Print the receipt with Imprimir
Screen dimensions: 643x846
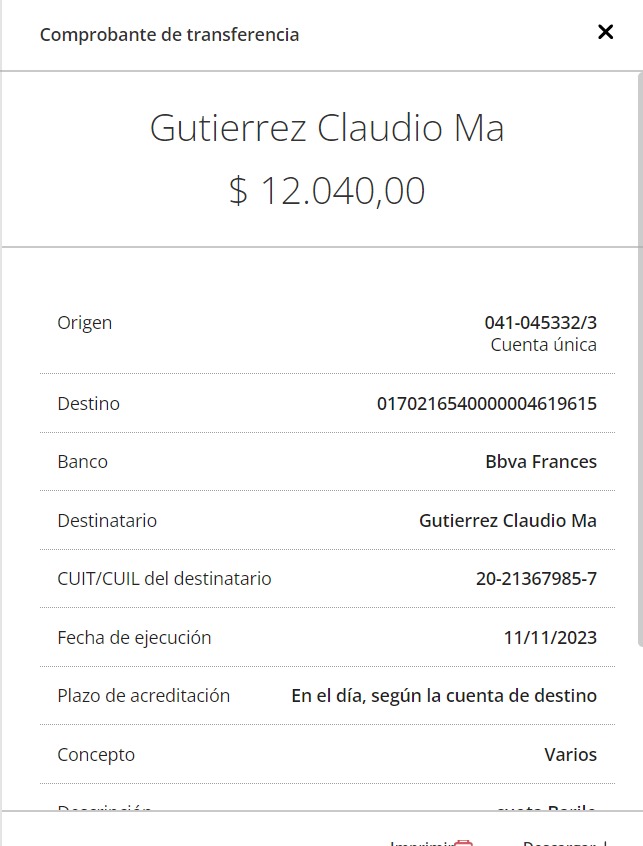coord(430,842)
